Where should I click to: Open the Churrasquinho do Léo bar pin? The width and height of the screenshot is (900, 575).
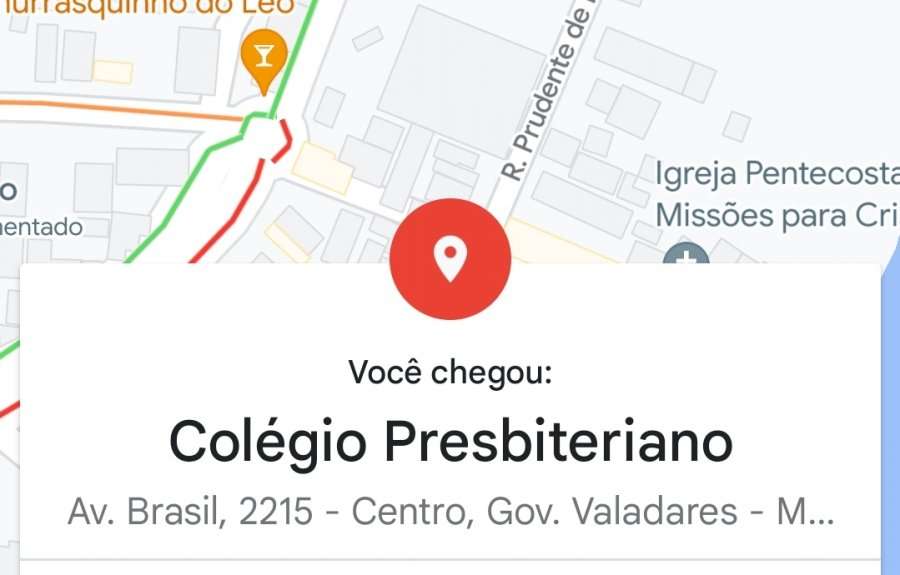264,57
